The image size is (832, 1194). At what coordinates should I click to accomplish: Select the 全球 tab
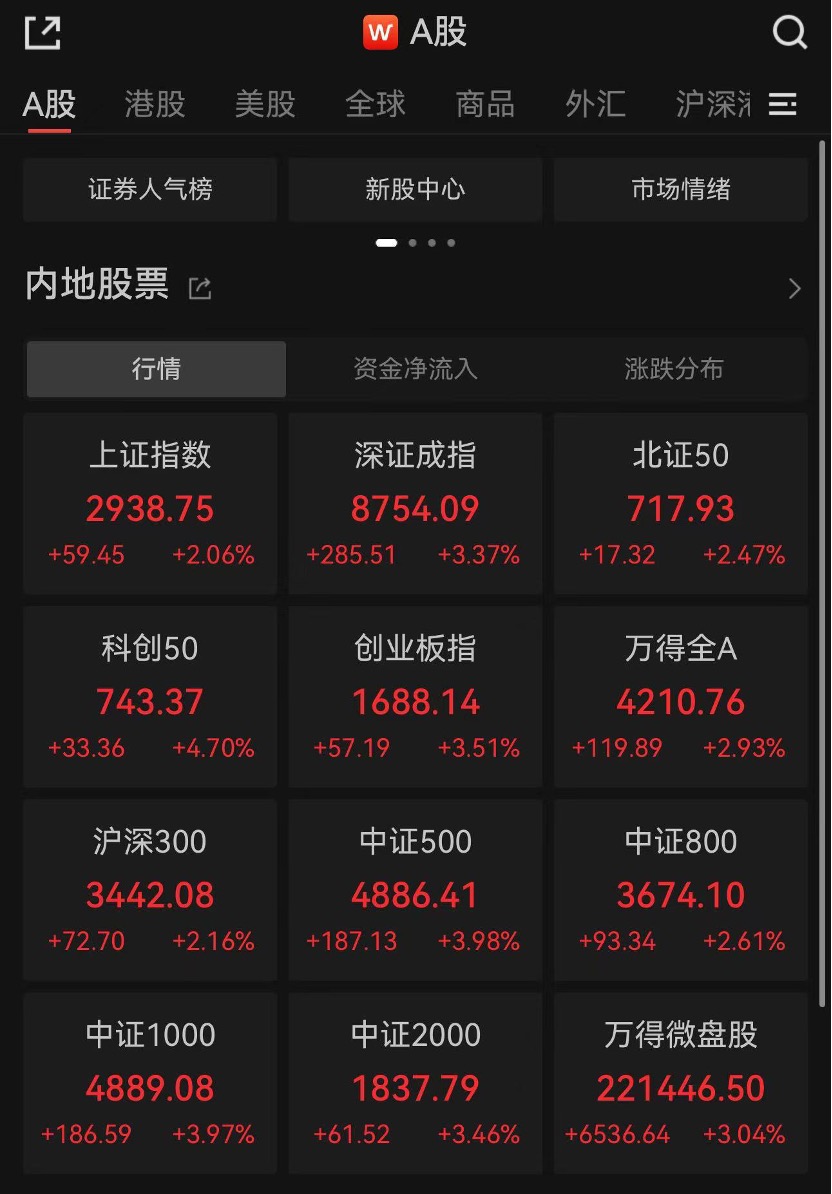[375, 104]
